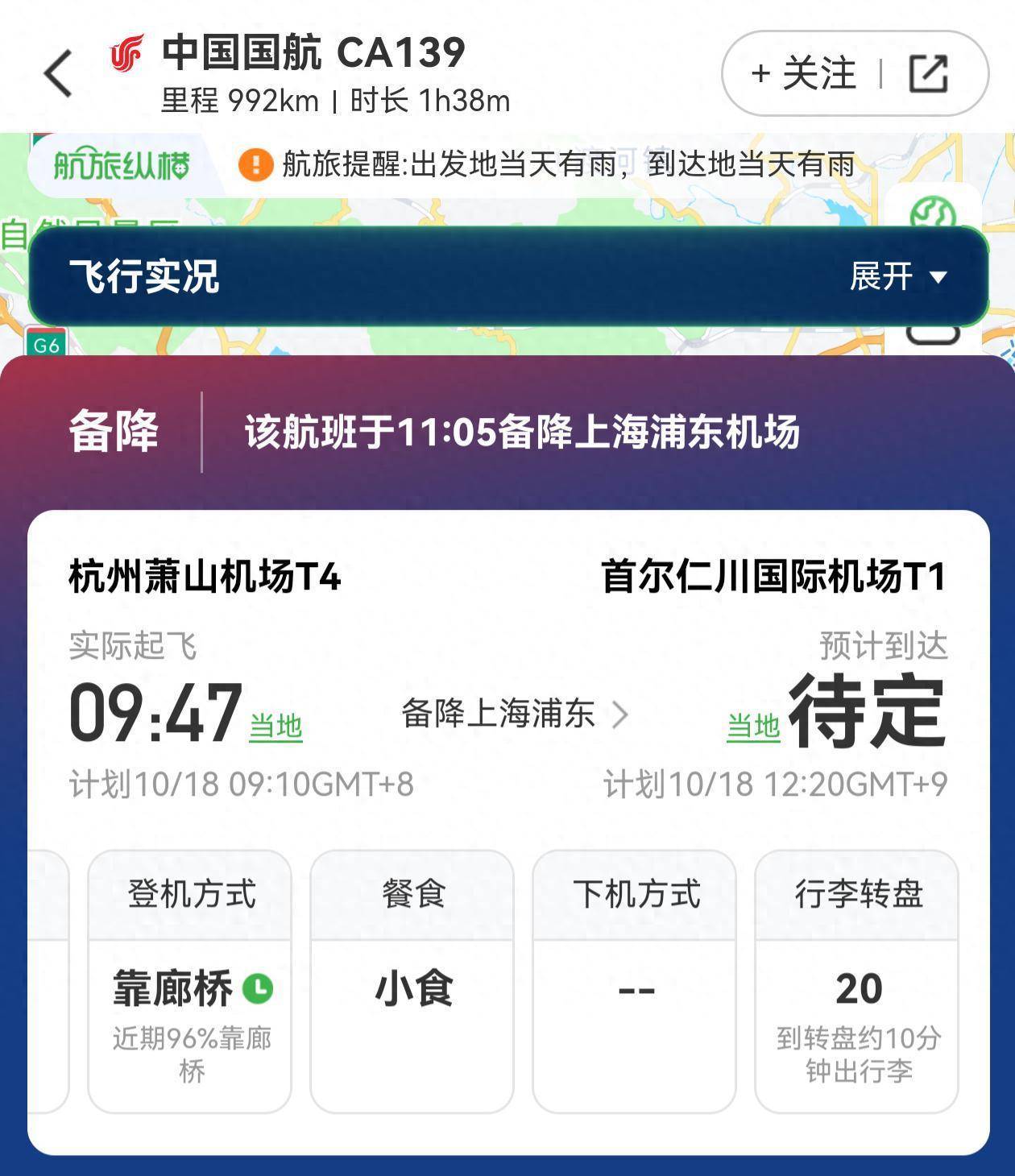Open the 登机方式 boarding card
This screenshot has height=1176, width=1015.
coord(190,981)
